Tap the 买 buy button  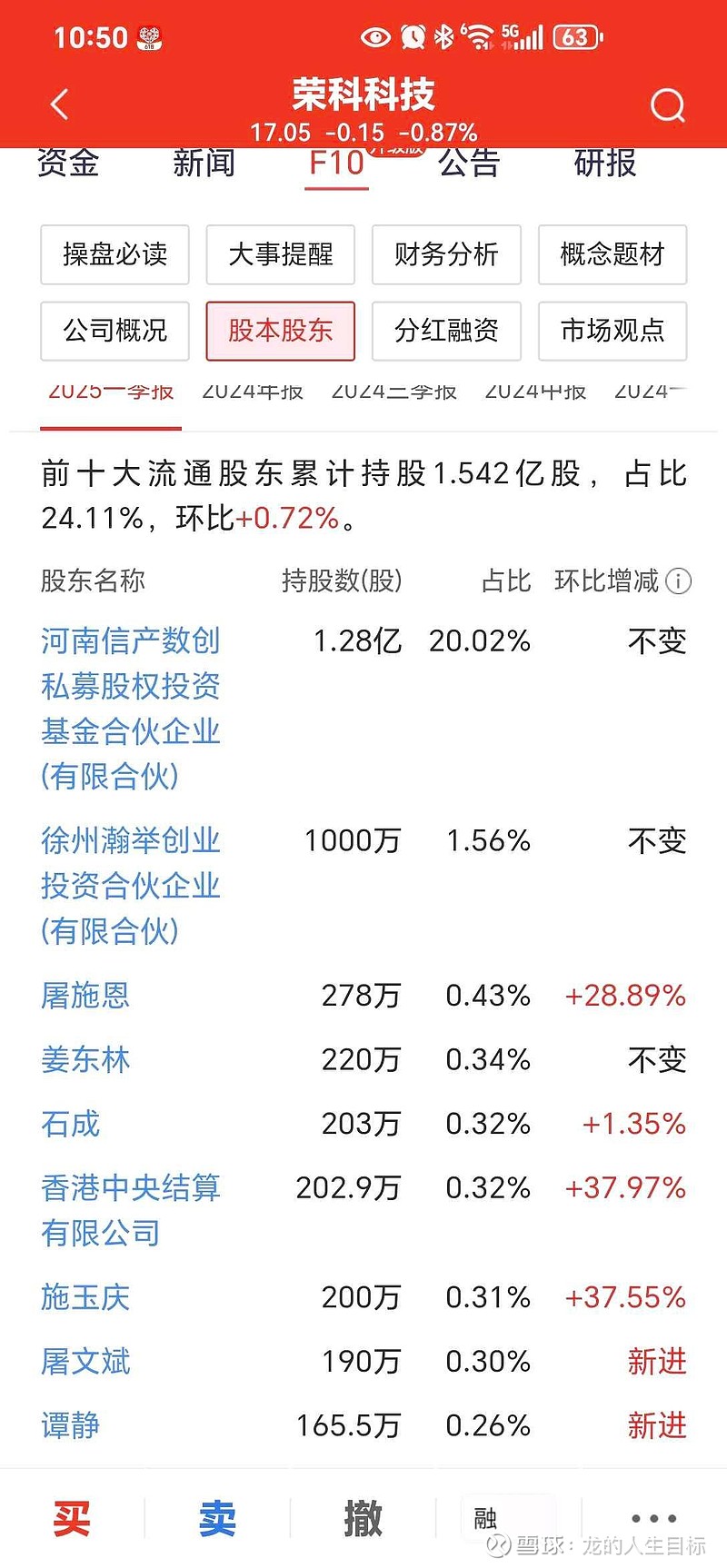[x=72, y=1518]
